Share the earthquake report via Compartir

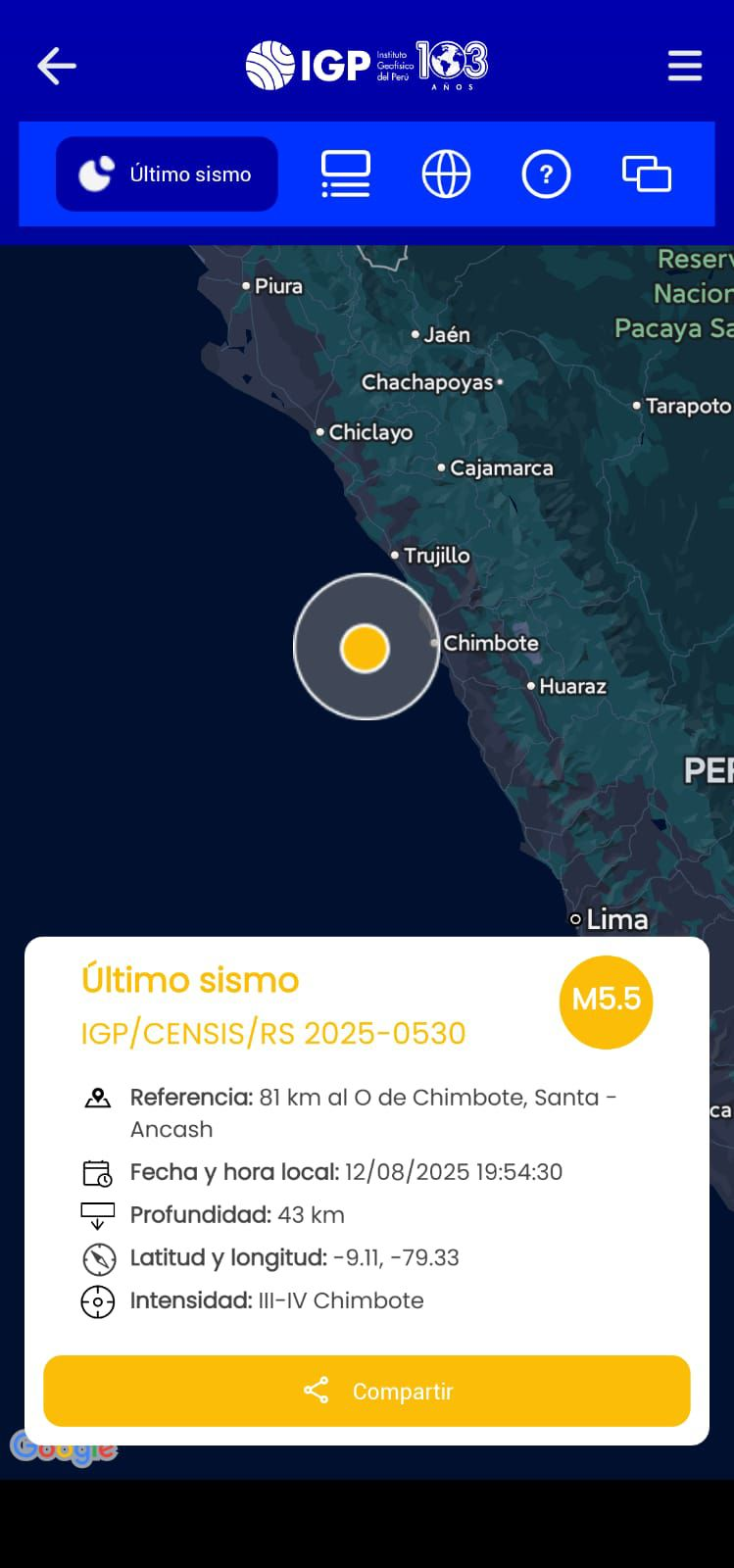click(367, 1391)
